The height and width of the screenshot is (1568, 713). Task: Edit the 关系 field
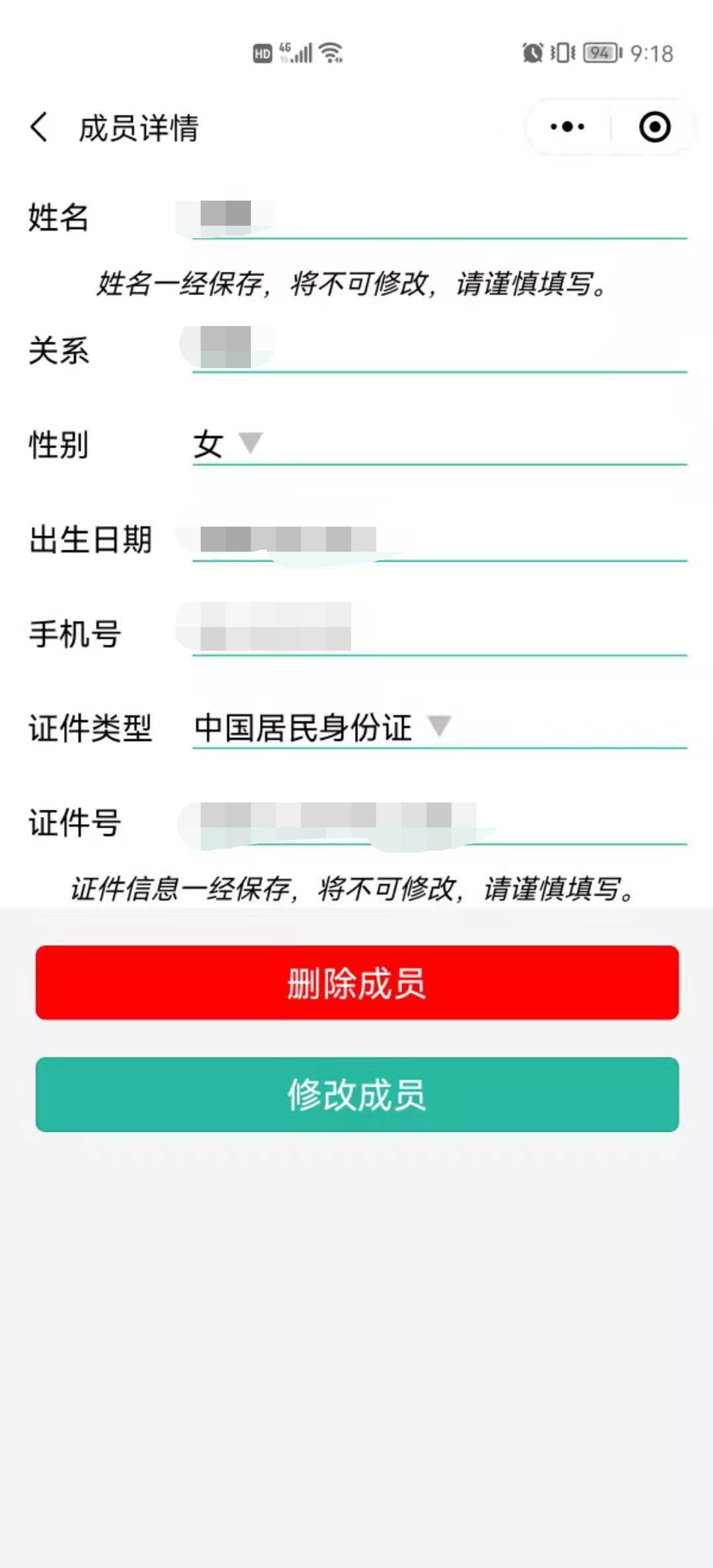tap(440, 351)
